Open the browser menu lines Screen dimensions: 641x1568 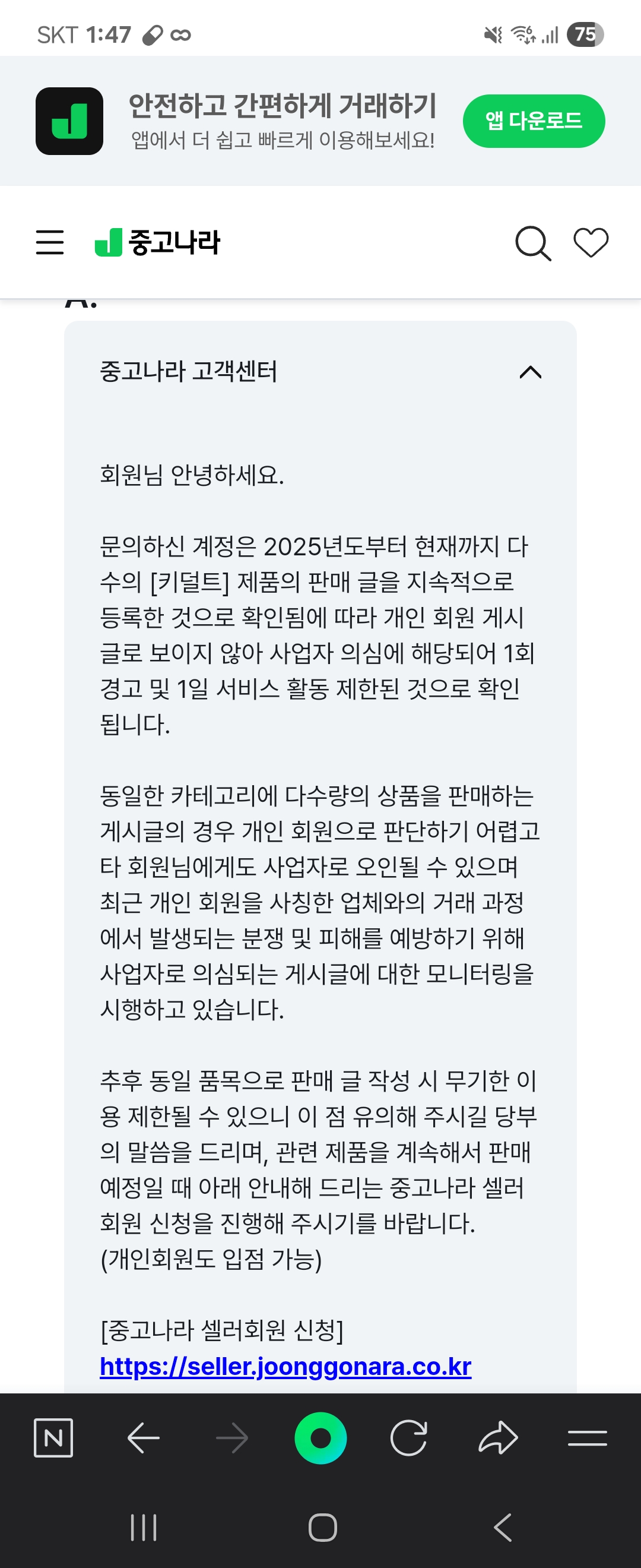(587, 1438)
